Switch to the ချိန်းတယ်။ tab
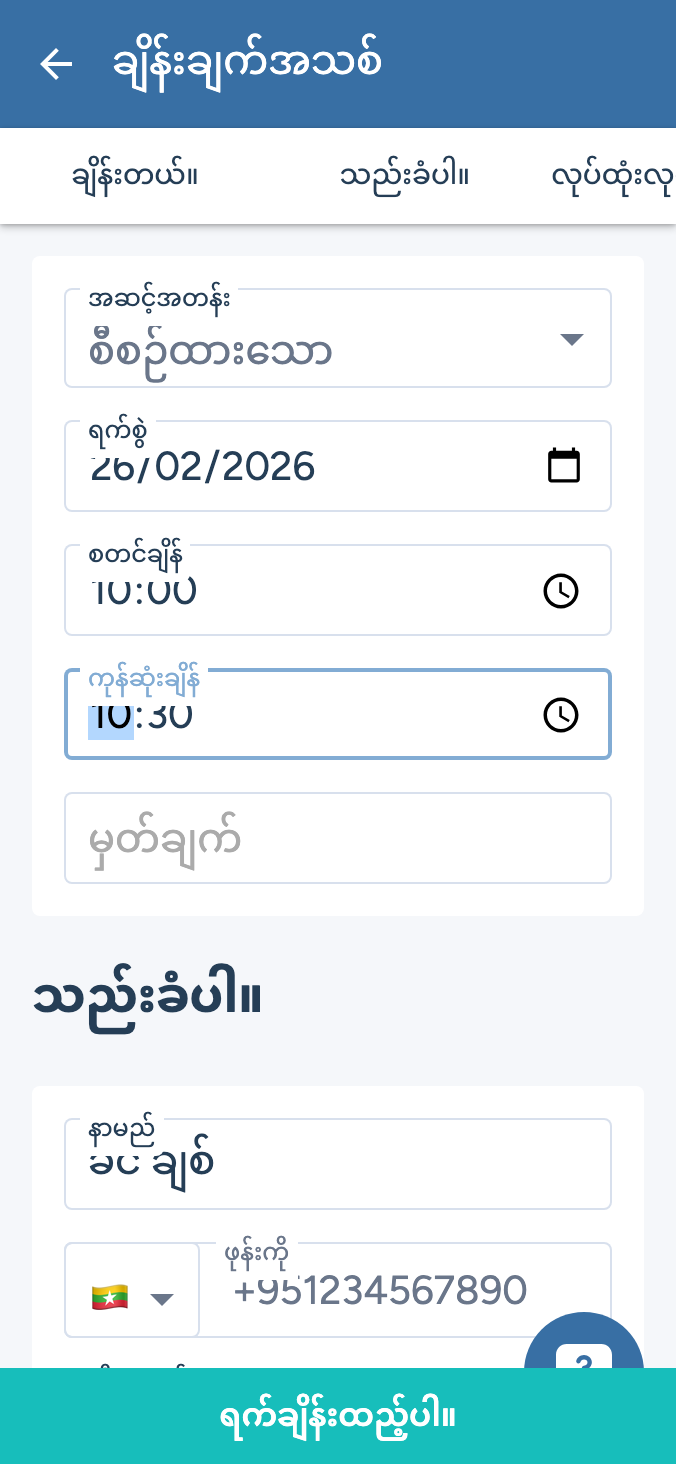Image resolution: width=676 pixels, height=1464 pixels. coord(134,177)
